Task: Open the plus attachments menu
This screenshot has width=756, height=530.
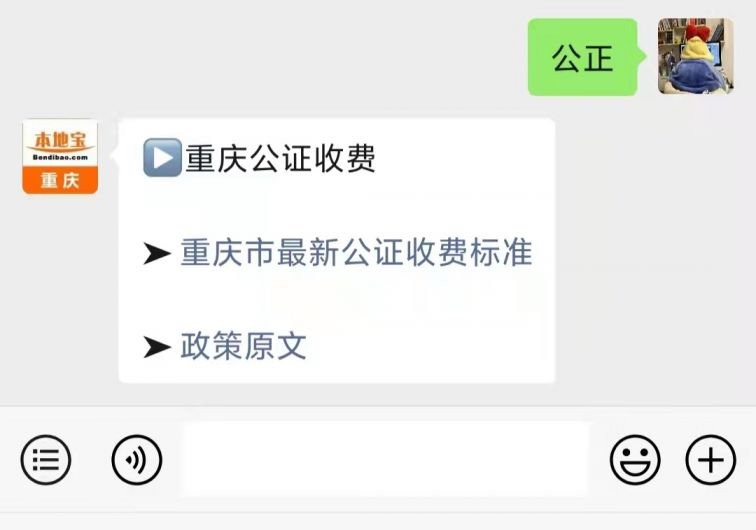Action: (710, 460)
